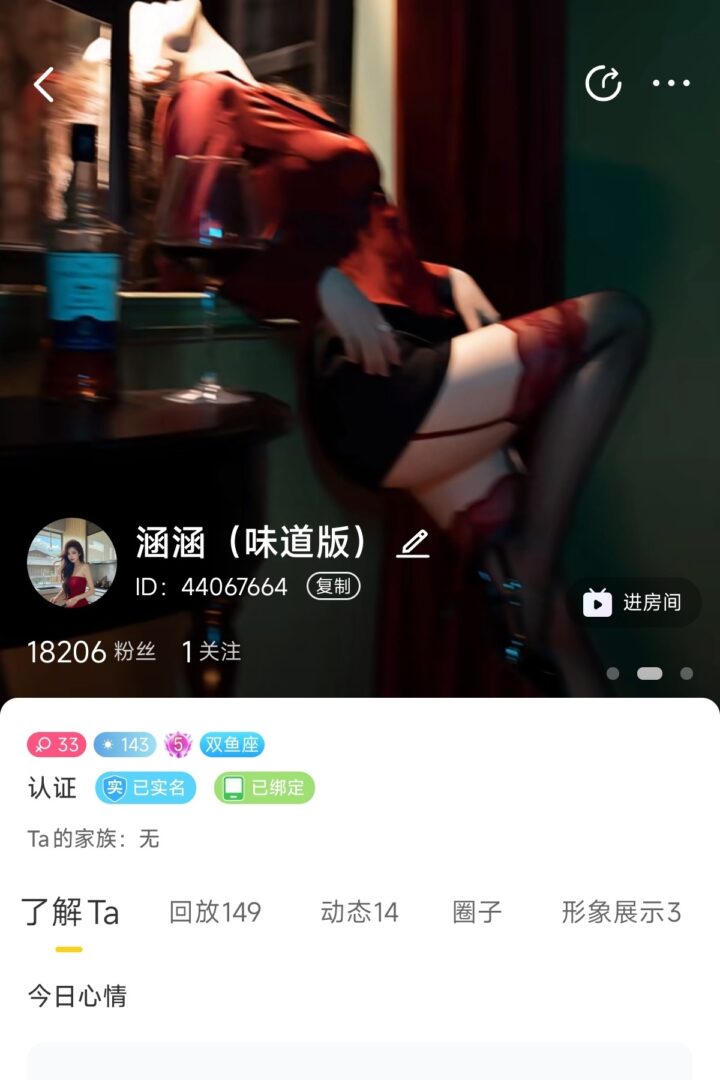This screenshot has height=1080, width=720.
Task: Open the three-dot overflow menu
Action: (x=671, y=84)
